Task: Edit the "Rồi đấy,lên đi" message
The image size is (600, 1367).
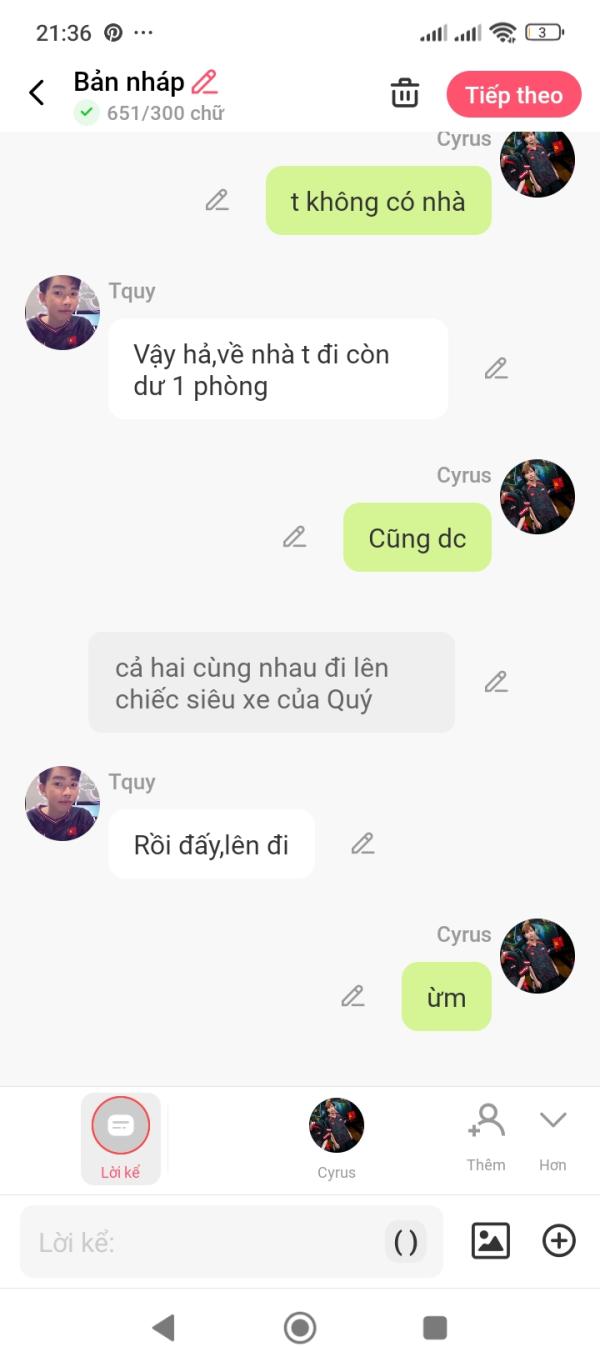Action: click(362, 844)
